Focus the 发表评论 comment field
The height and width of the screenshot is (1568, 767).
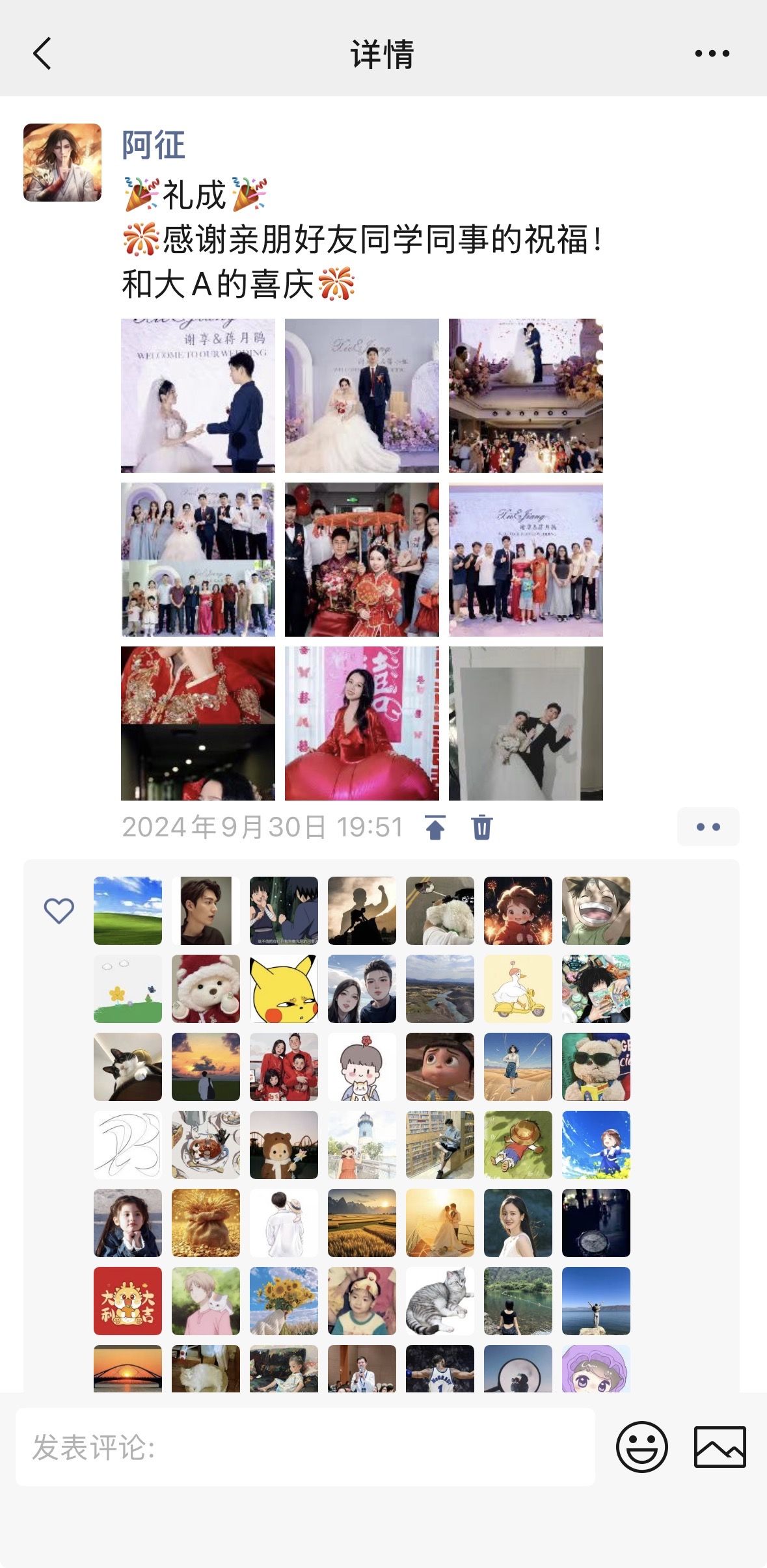pyautogui.click(x=305, y=1447)
